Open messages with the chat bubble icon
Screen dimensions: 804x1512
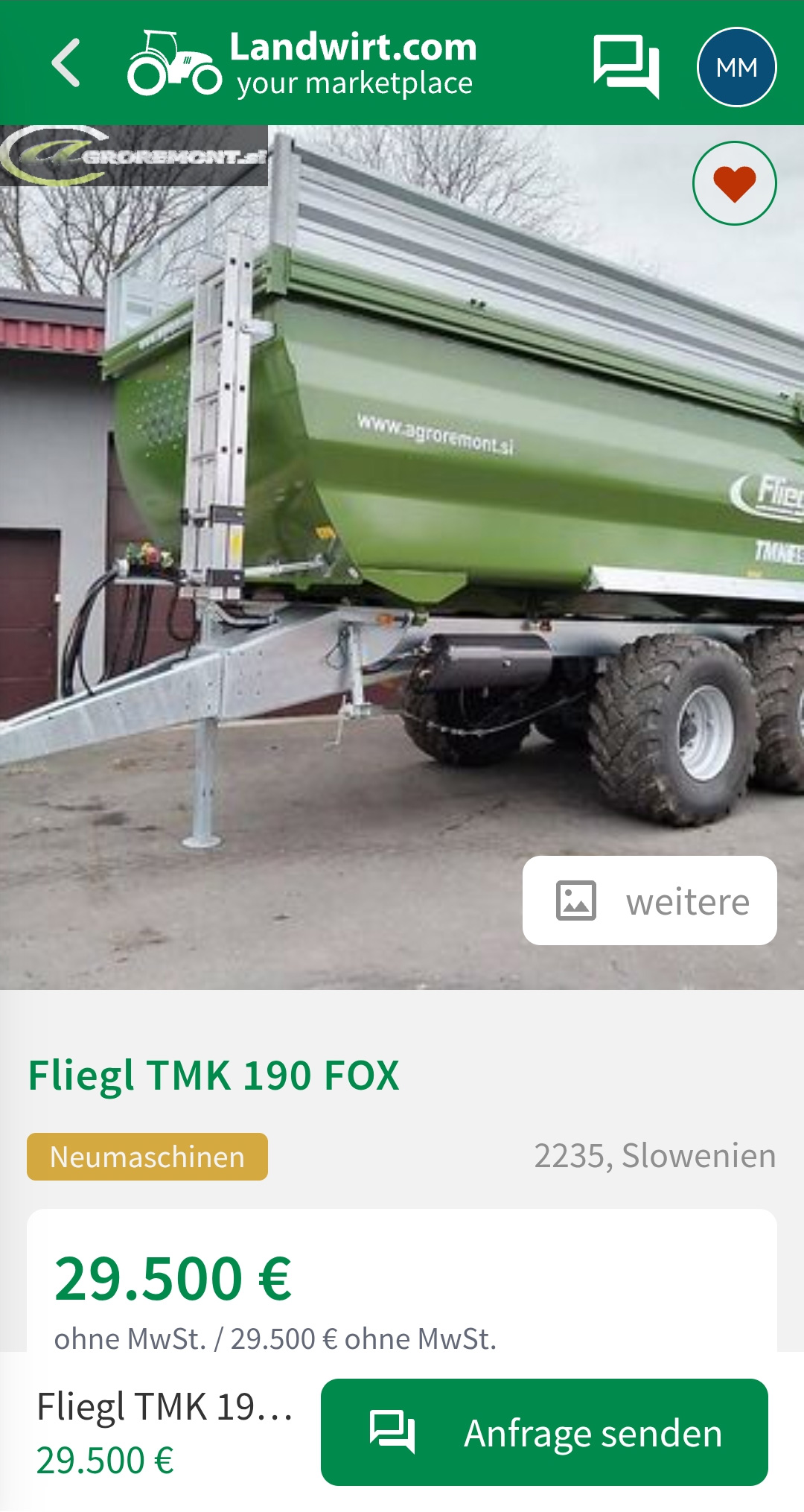[x=628, y=66]
